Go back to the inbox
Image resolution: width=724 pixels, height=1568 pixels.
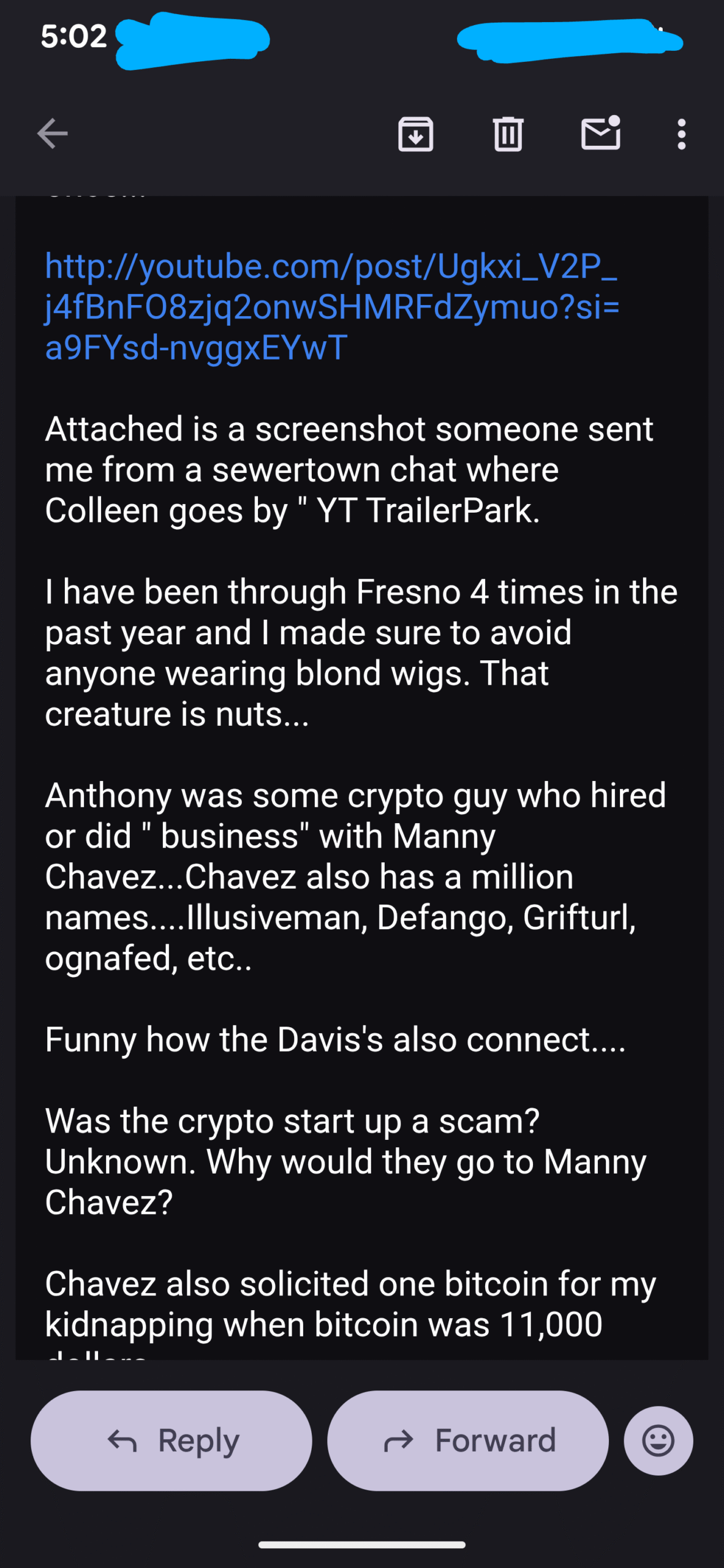52,134
